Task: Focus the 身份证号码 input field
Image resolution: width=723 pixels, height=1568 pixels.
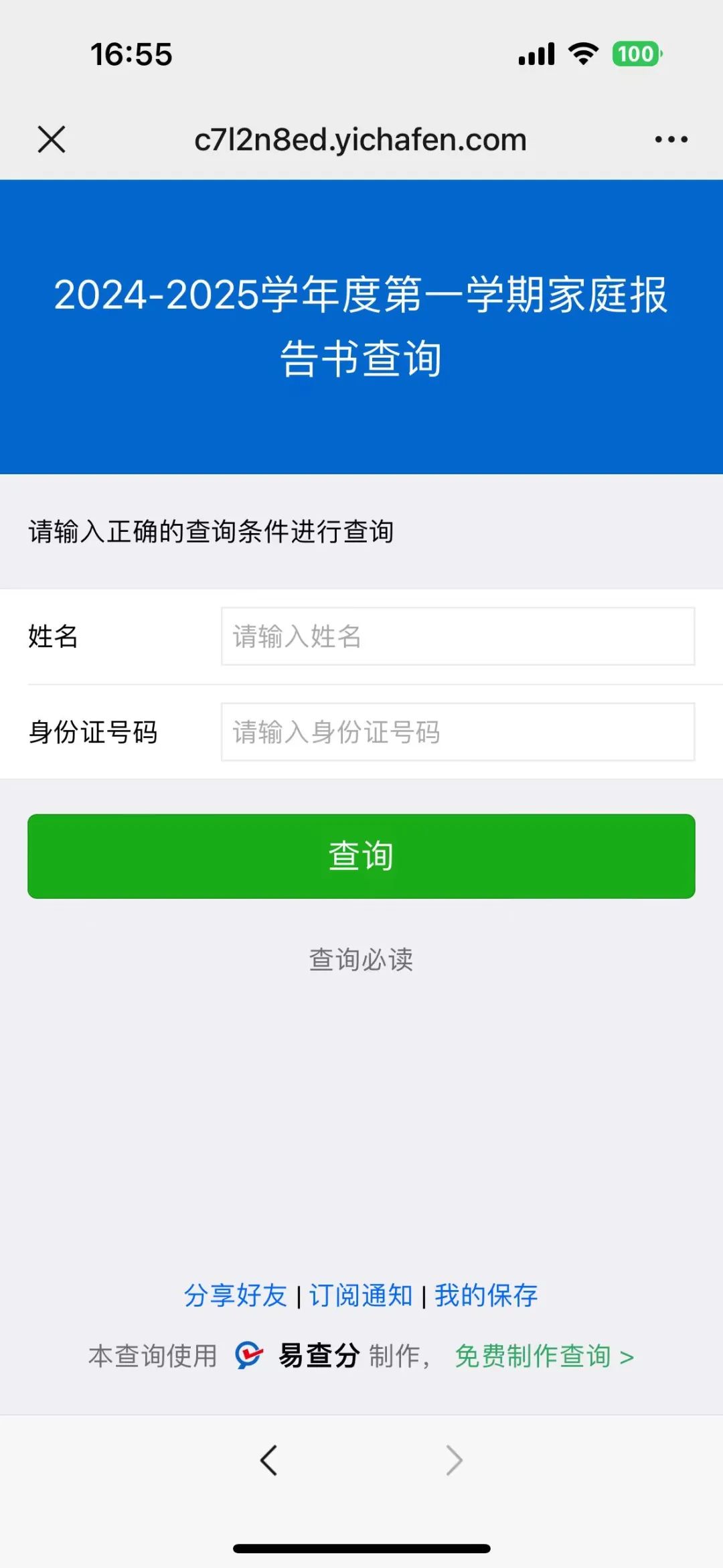Action: pyautogui.click(x=458, y=732)
